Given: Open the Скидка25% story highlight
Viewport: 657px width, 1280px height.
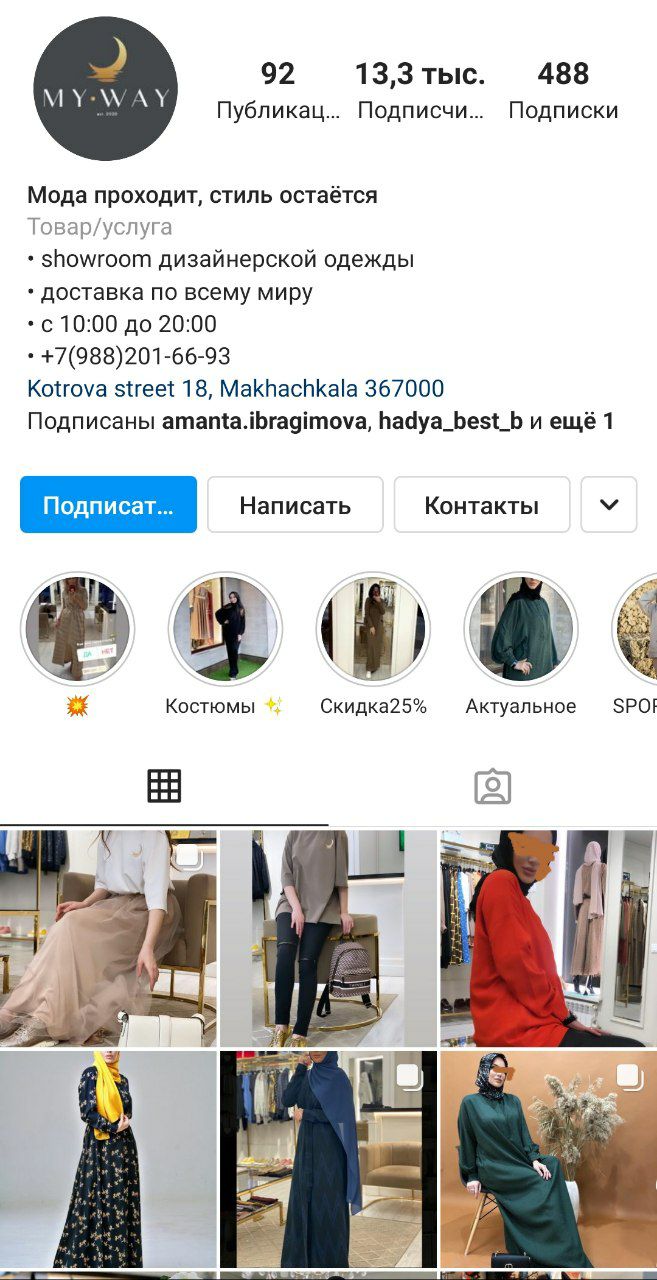Looking at the screenshot, I should tap(373, 629).
